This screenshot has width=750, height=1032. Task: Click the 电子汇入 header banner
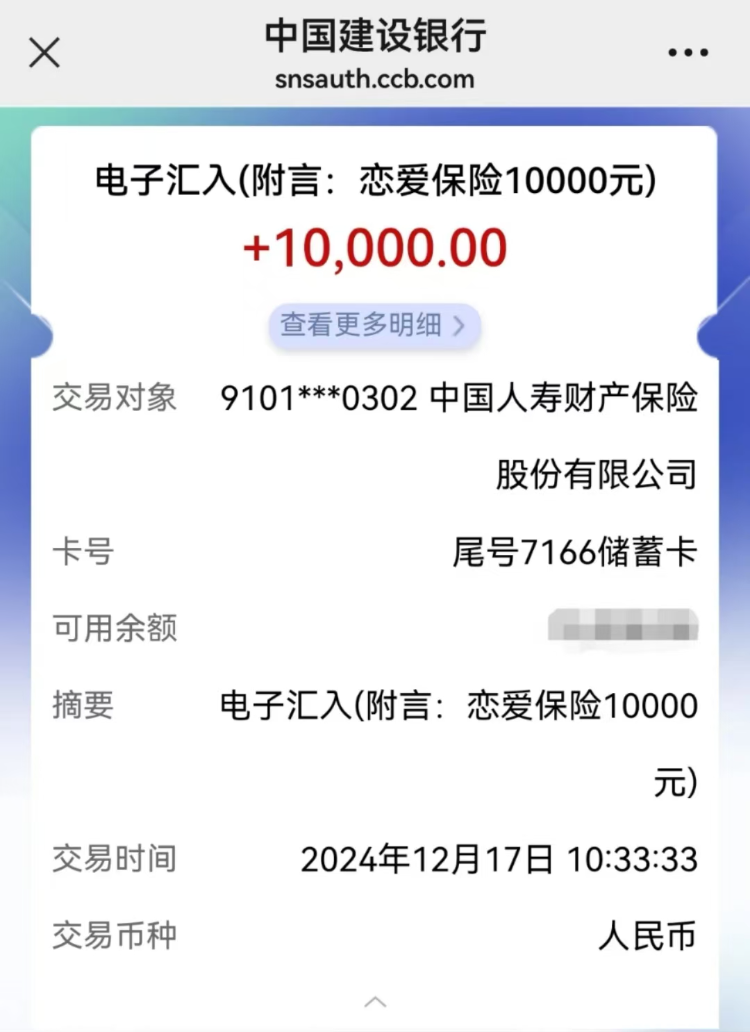[x=374, y=181]
